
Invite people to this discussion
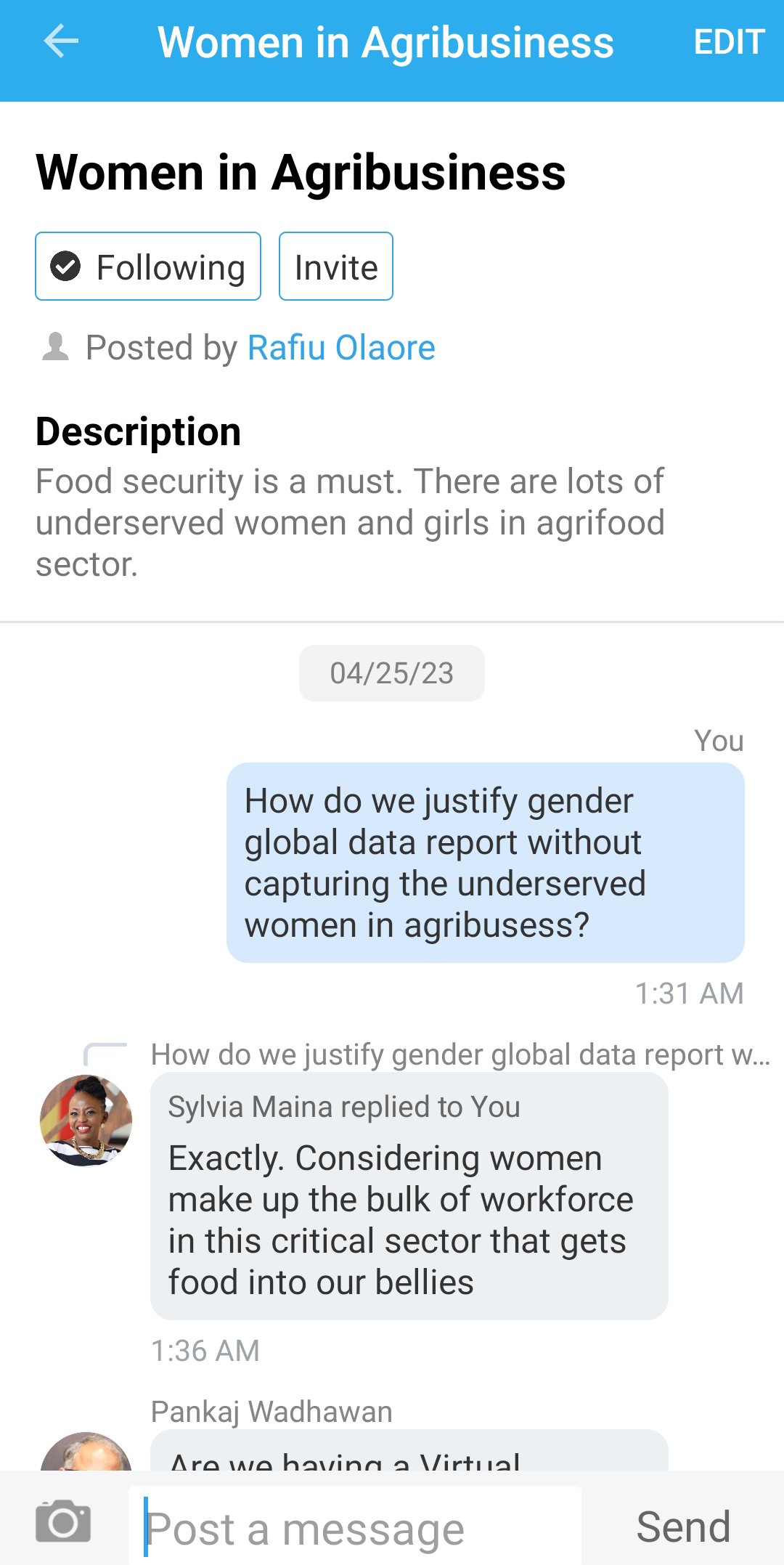[336, 267]
